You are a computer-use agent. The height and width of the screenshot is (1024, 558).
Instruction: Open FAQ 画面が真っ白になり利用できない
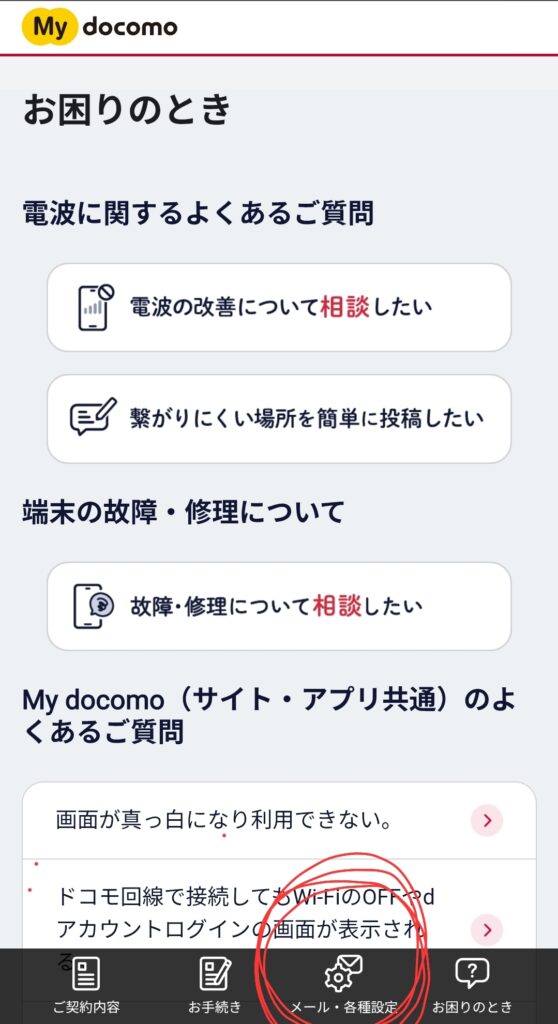pos(279,820)
